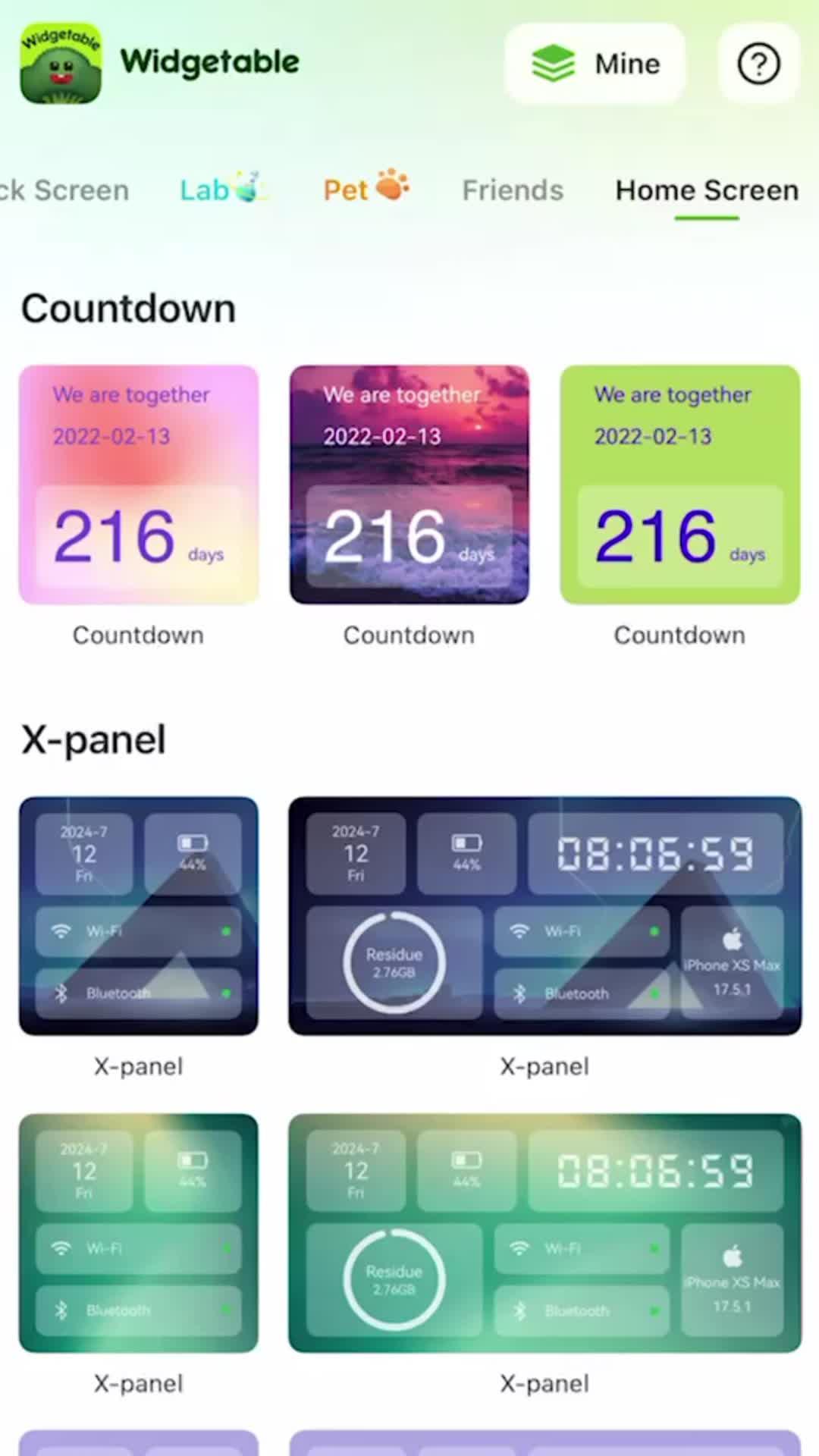819x1456 pixels.
Task: Open the small dark blue X-panel widget
Action: tap(139, 915)
